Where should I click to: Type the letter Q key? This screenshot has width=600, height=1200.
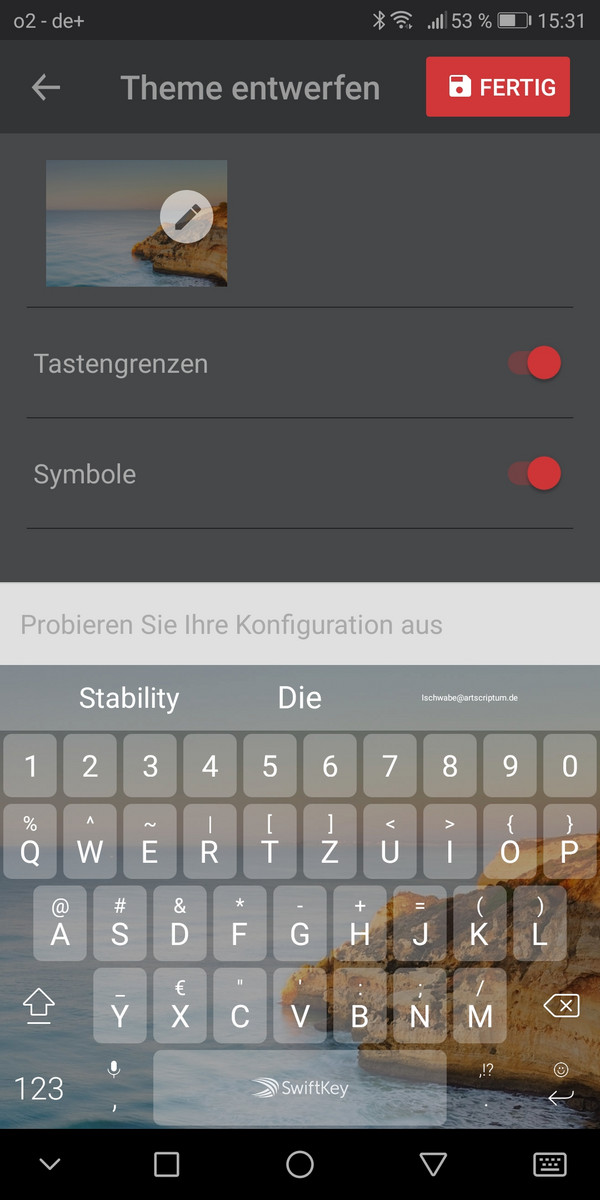[30, 842]
